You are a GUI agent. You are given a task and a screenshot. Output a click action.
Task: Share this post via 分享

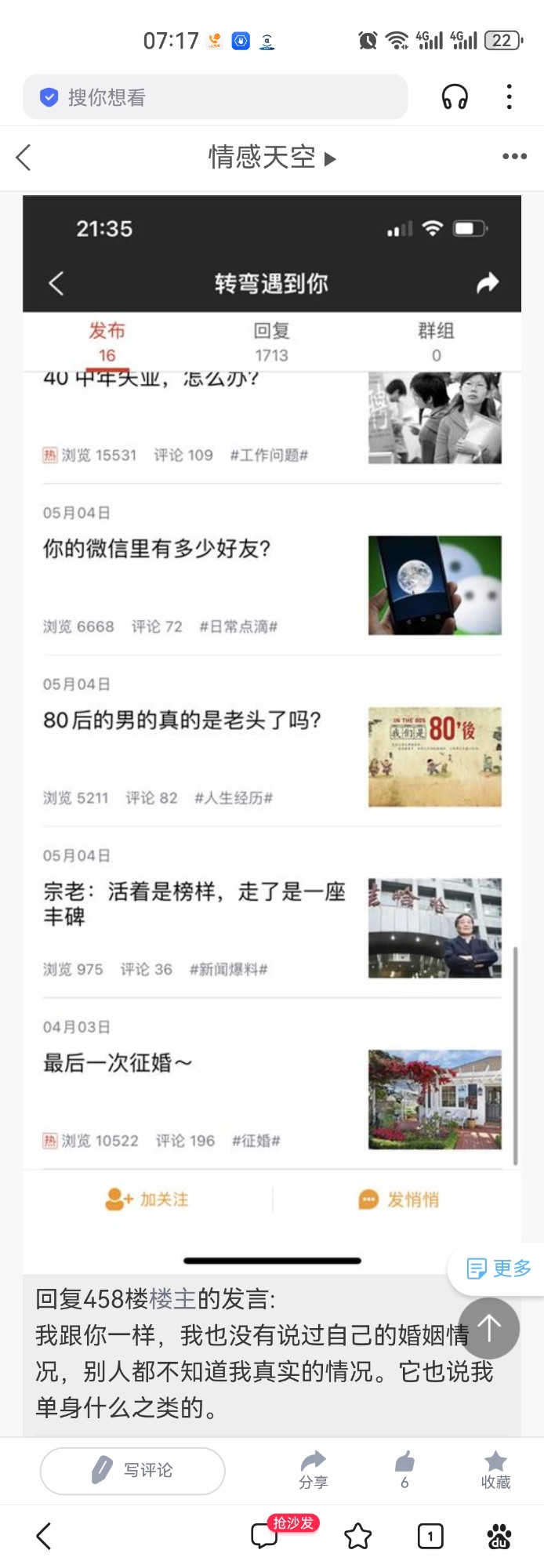[x=314, y=1470]
